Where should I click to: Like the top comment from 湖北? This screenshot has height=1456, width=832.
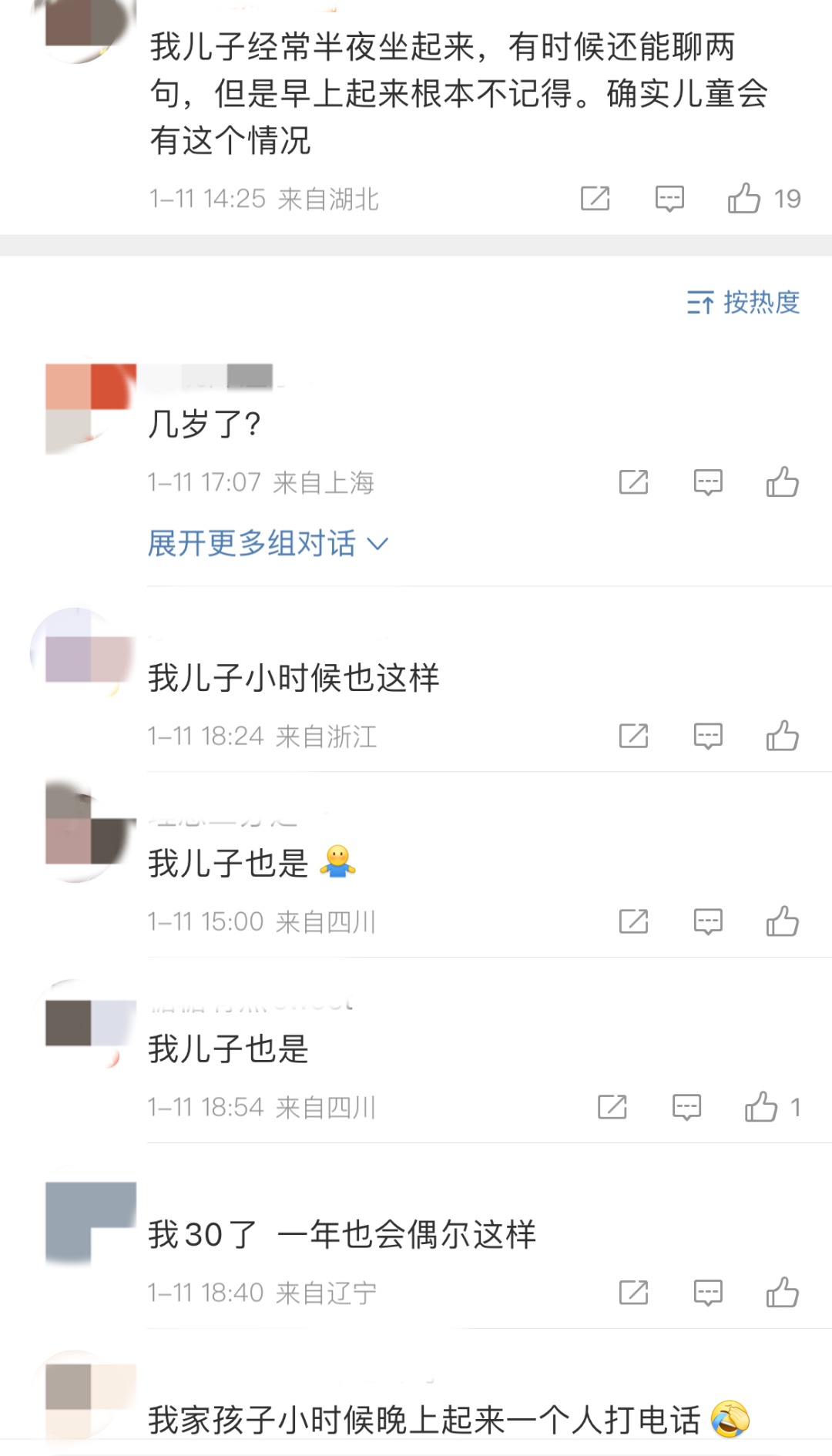[x=744, y=199]
